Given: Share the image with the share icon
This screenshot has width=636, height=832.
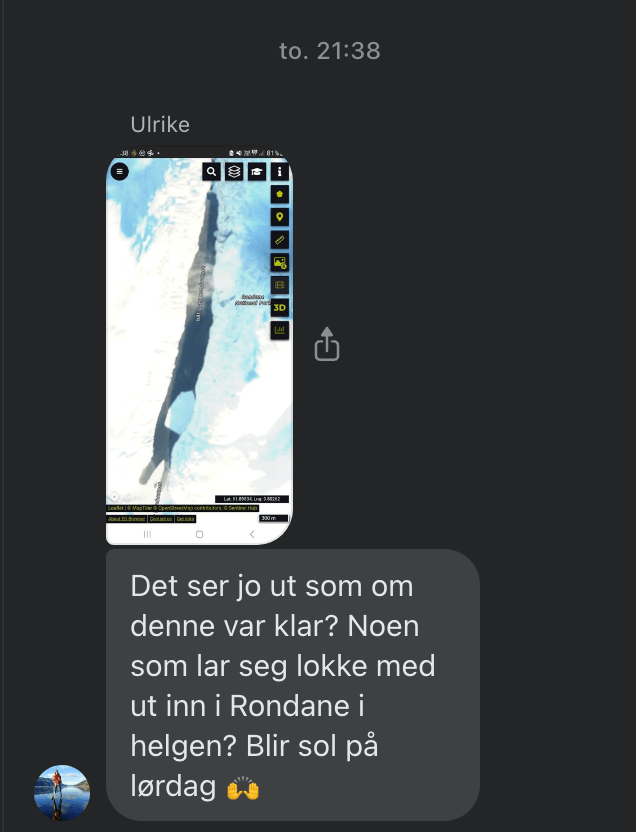Looking at the screenshot, I should coord(327,343).
